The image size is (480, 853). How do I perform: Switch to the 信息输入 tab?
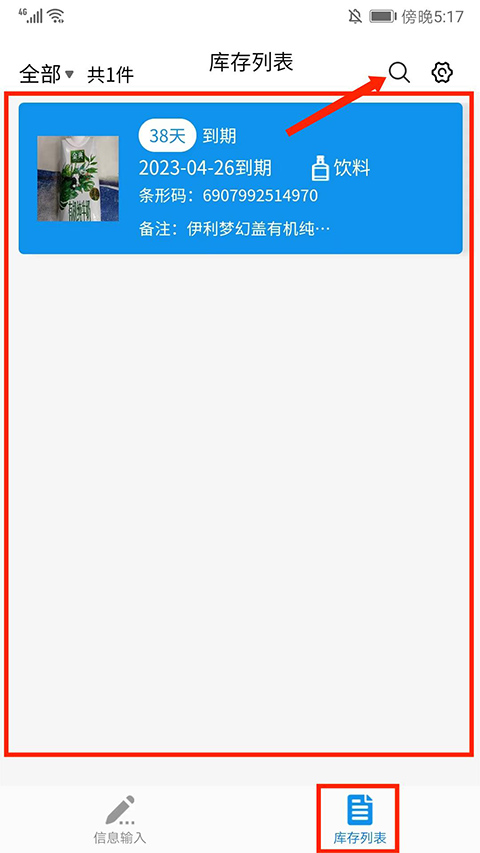pyautogui.click(x=120, y=821)
